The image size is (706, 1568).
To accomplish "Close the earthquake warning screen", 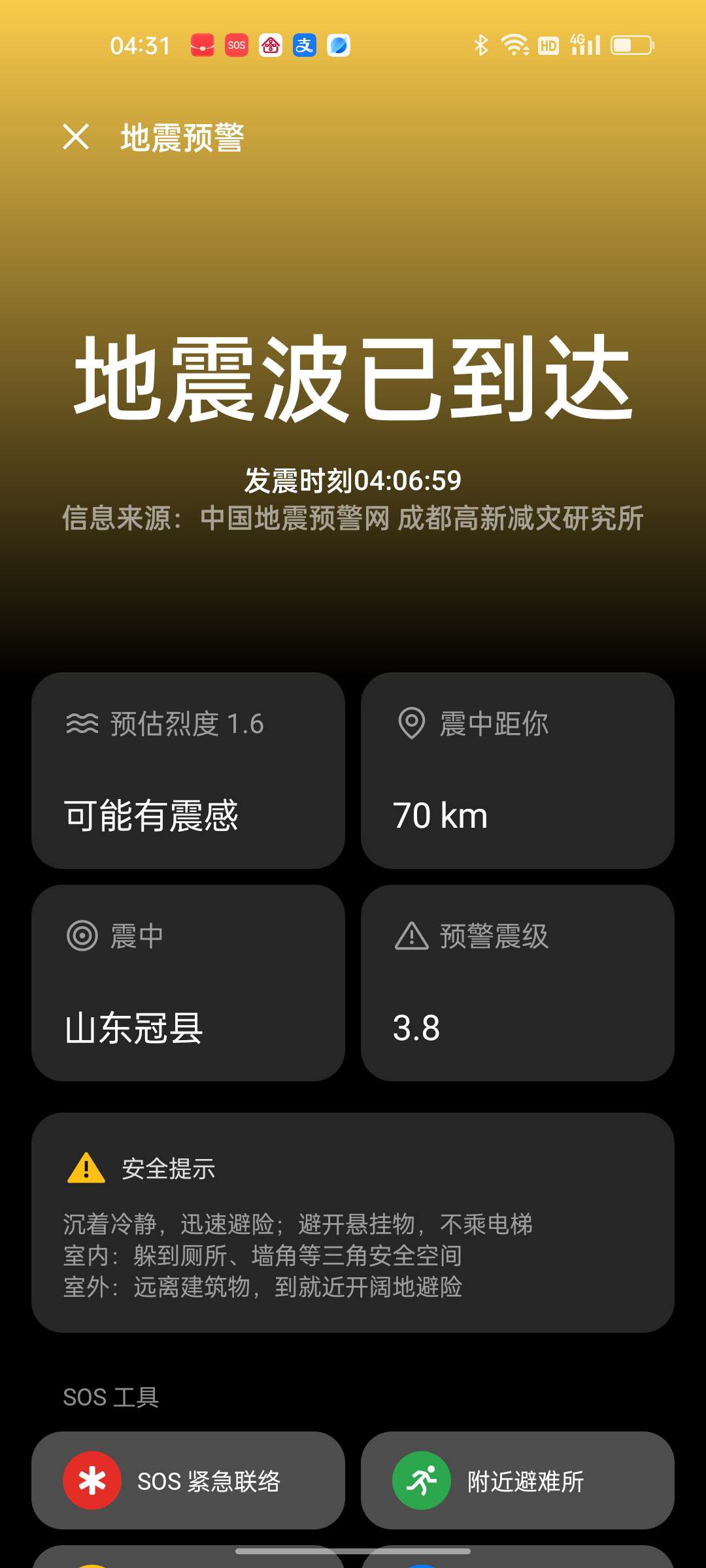I will [76, 137].
